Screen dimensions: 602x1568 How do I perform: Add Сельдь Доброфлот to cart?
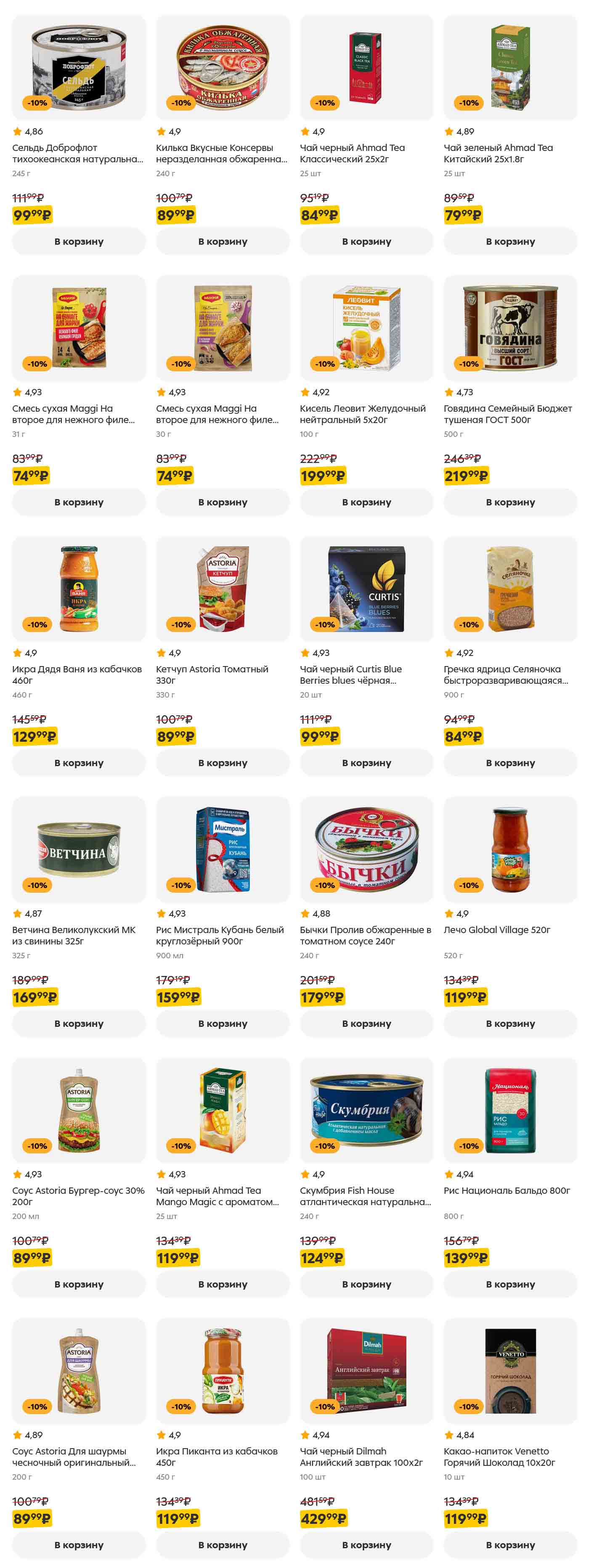[79, 241]
